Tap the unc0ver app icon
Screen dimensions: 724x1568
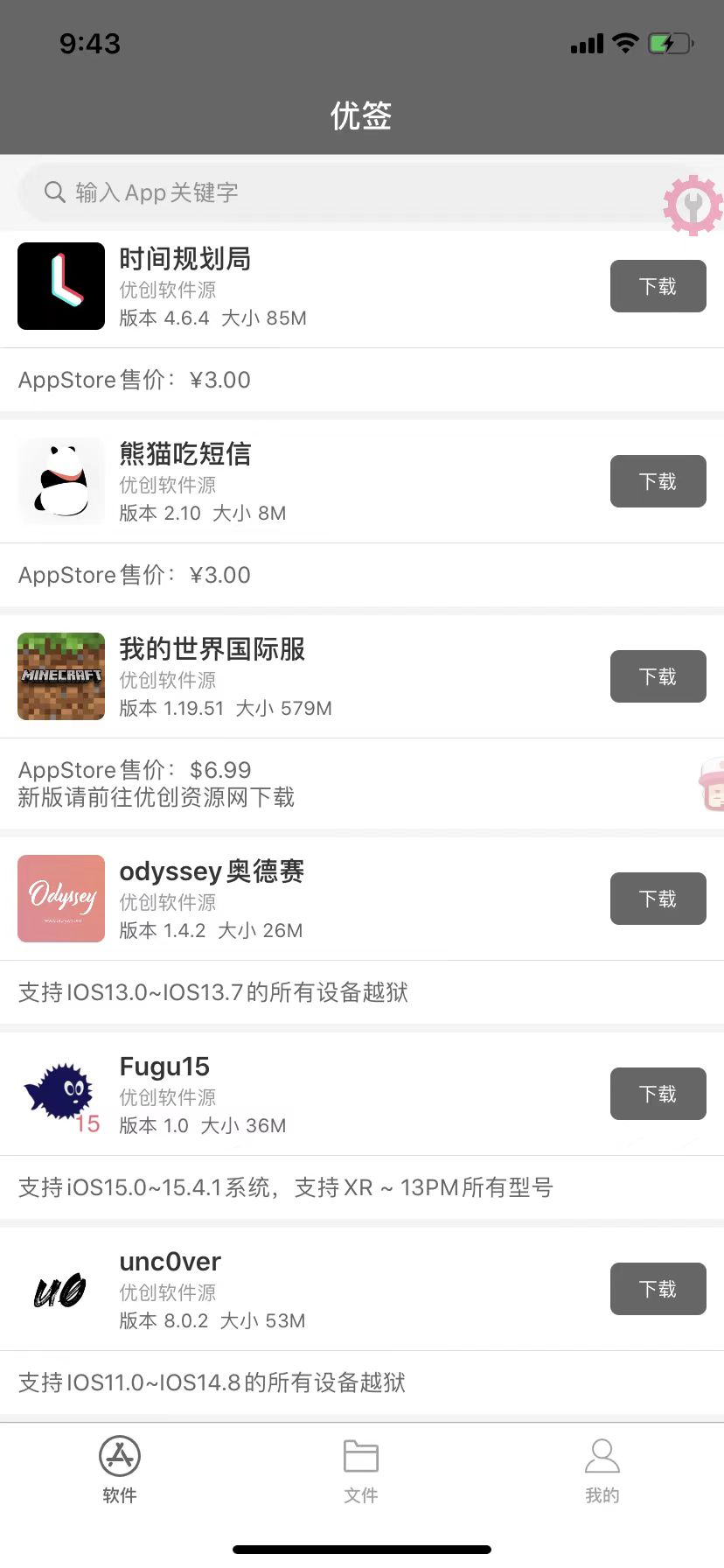pyautogui.click(x=61, y=1289)
